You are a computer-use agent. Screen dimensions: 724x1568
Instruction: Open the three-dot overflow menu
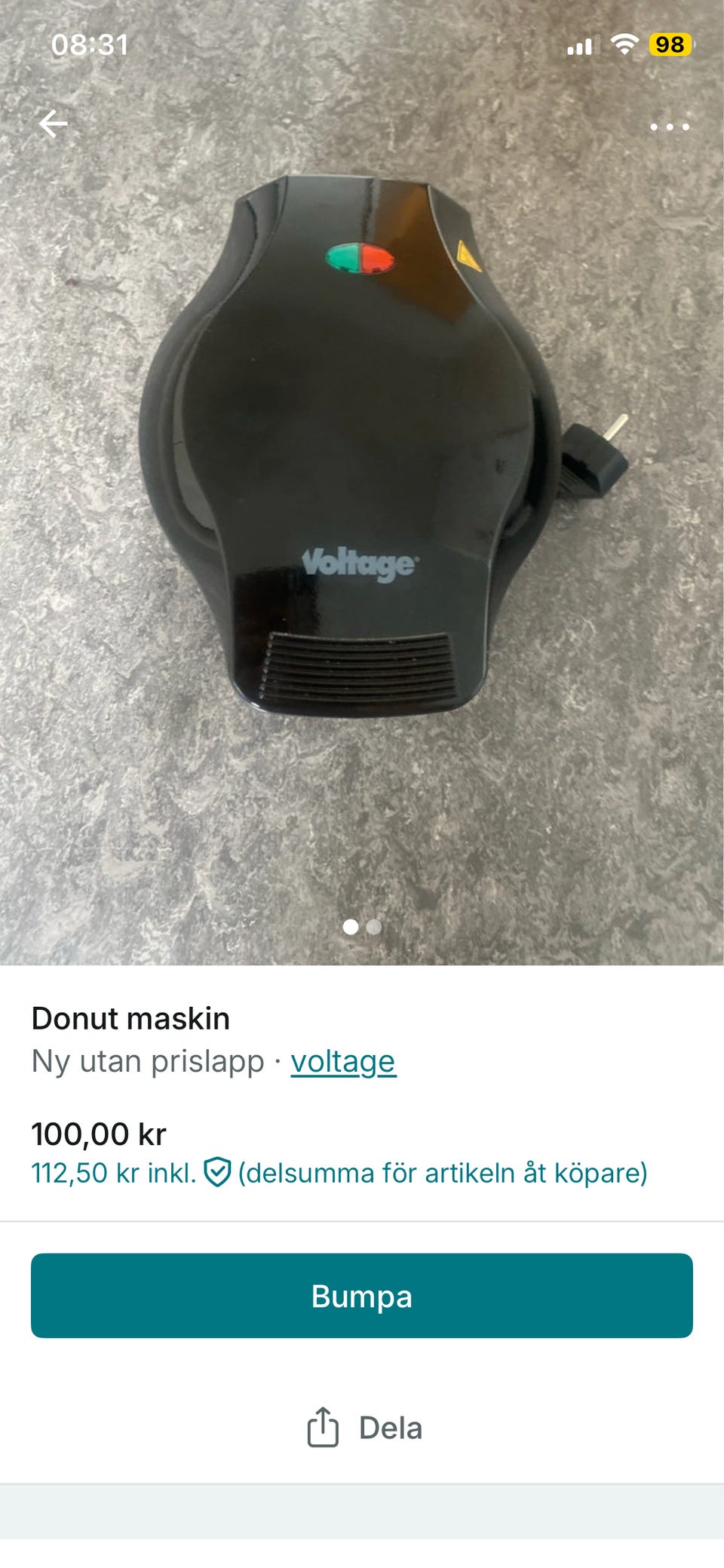point(670,127)
